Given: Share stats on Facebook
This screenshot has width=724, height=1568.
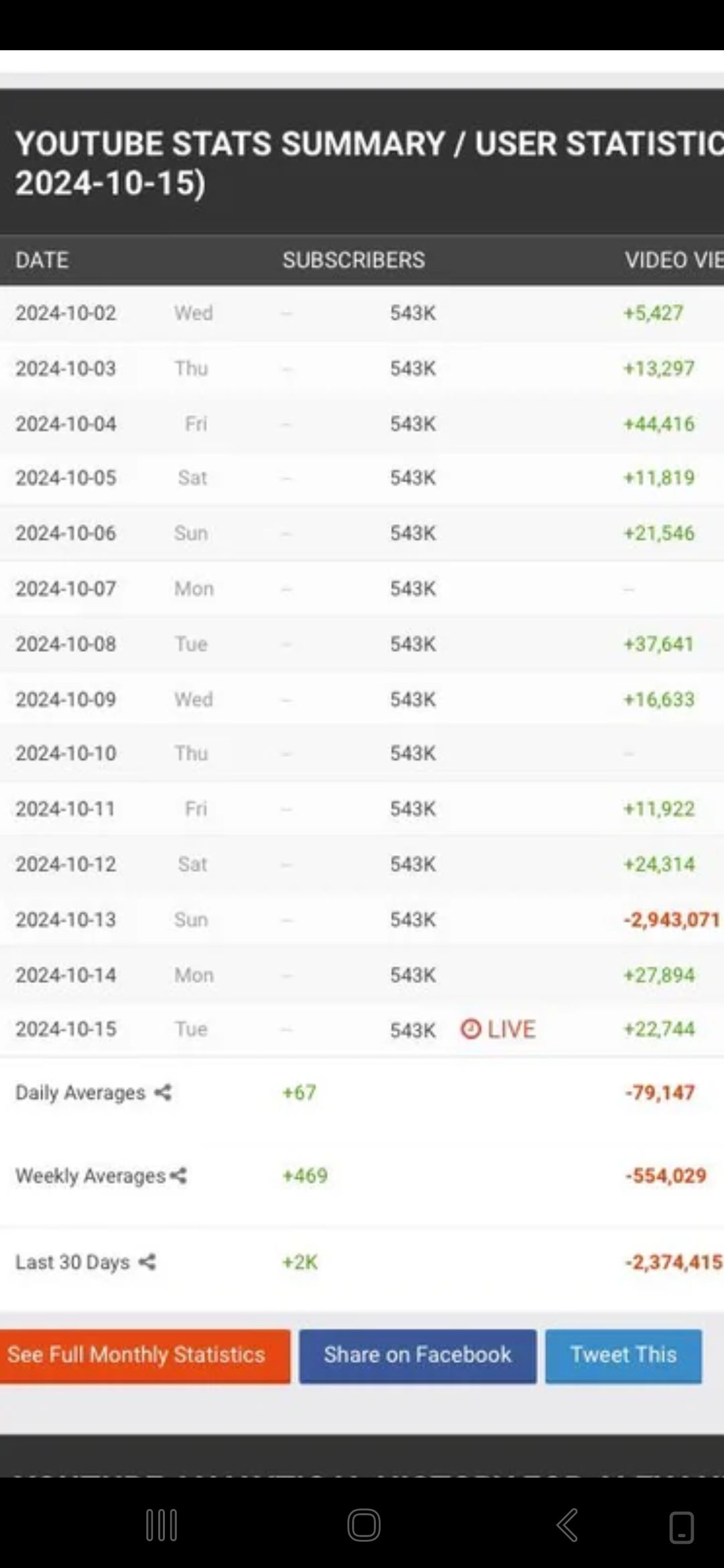Looking at the screenshot, I should point(418,1354).
